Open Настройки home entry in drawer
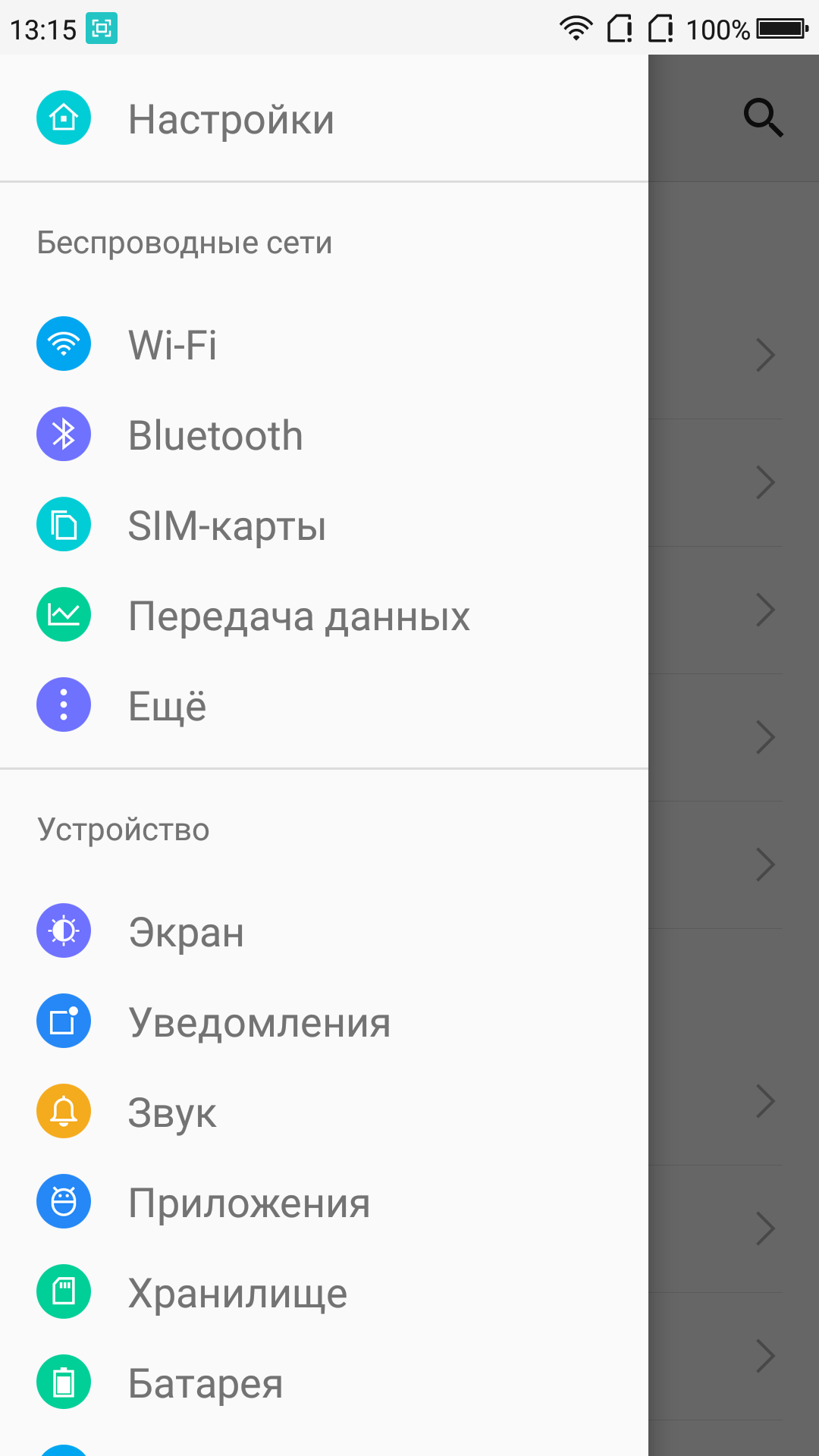This screenshot has width=819, height=1456. 231,119
